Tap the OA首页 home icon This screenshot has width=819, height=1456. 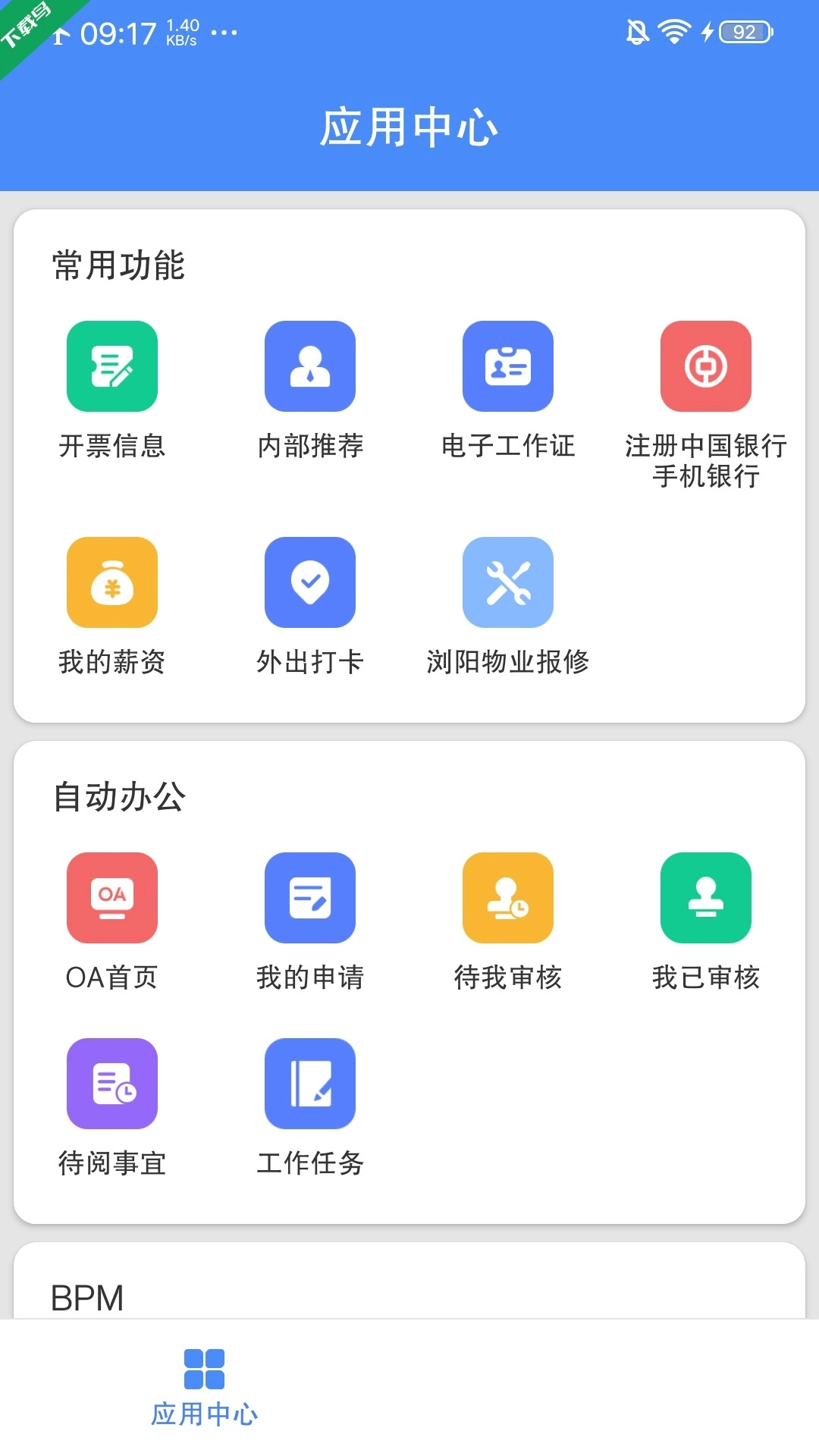pyautogui.click(x=112, y=898)
